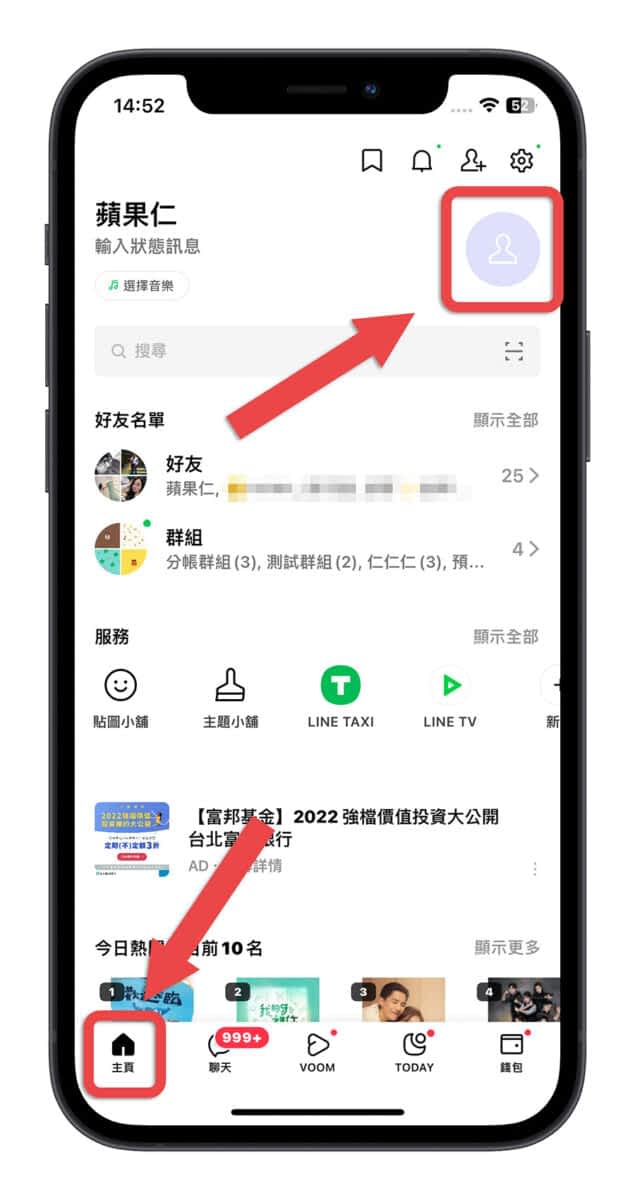Launch LINE TAXI service
This screenshot has width=635, height=1200.
(340, 699)
